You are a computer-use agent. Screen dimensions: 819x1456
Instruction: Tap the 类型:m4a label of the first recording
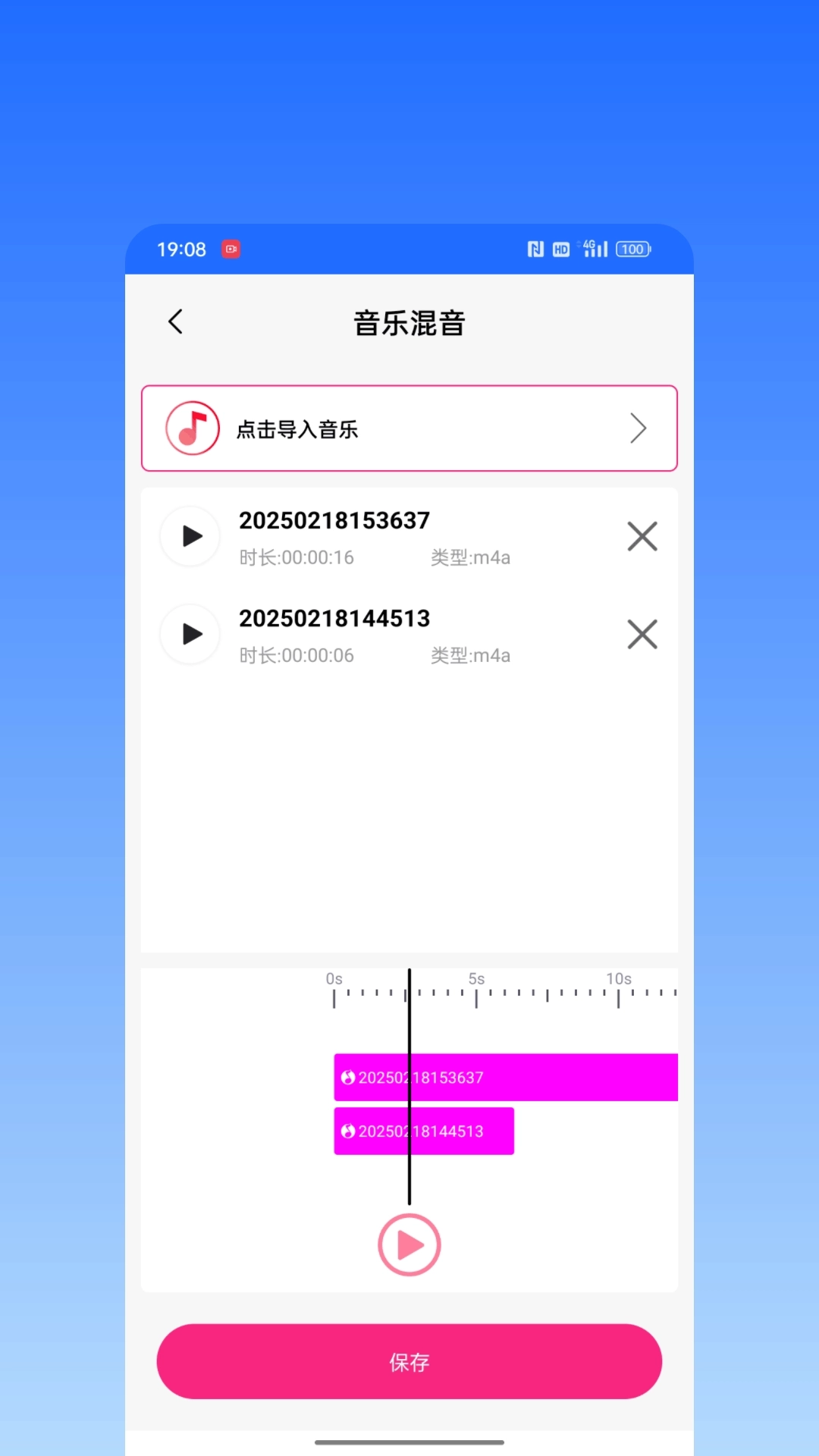click(471, 557)
